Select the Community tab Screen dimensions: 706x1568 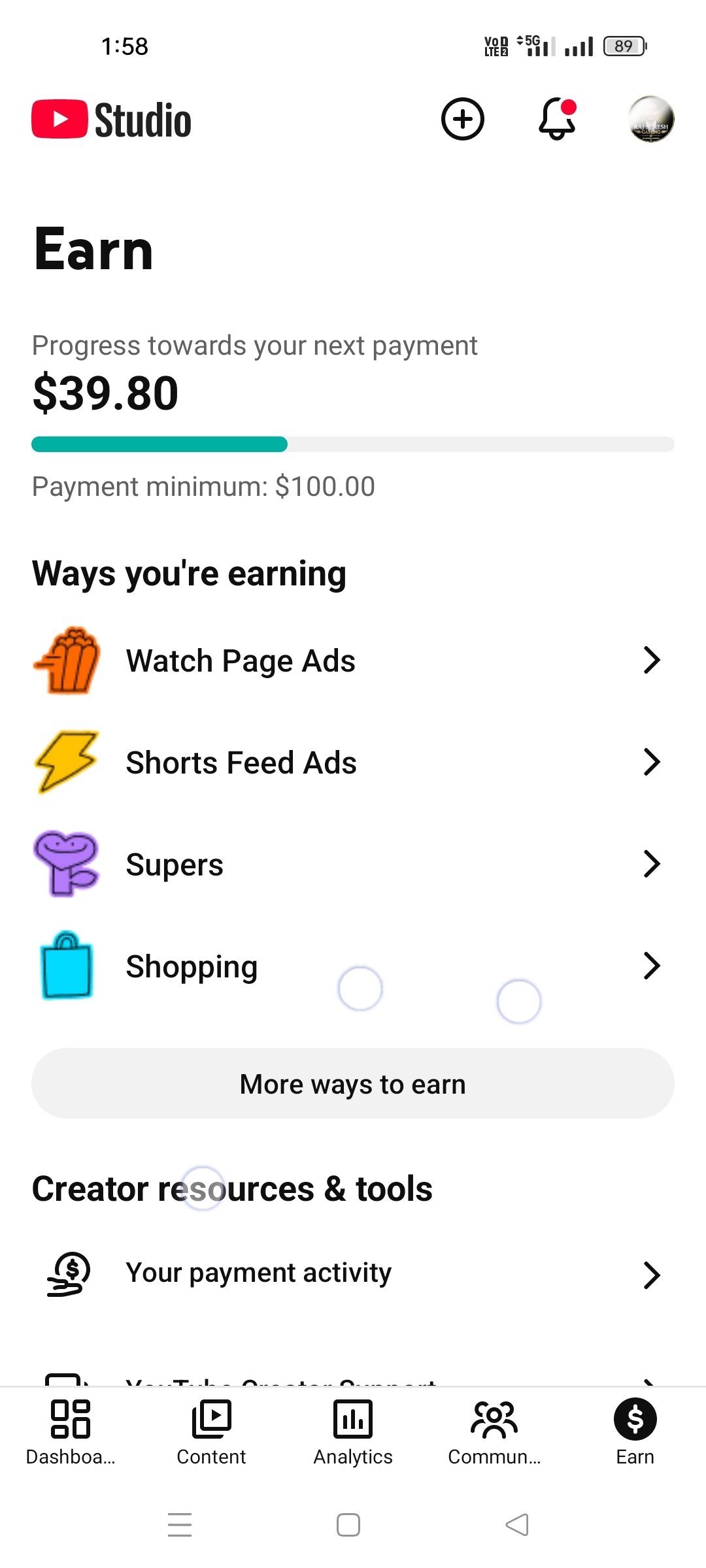(x=494, y=1432)
